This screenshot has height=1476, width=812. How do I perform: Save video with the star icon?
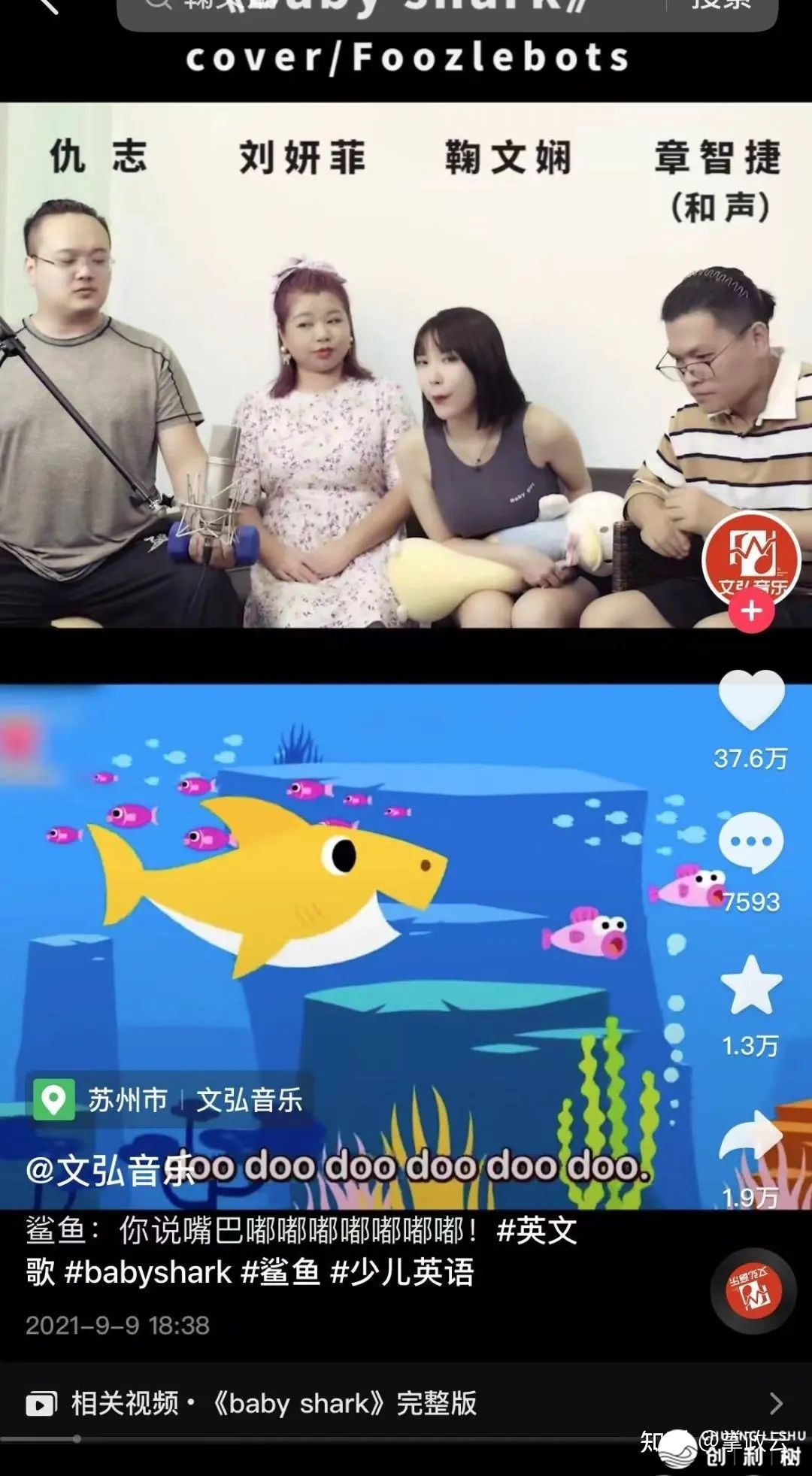[x=751, y=986]
